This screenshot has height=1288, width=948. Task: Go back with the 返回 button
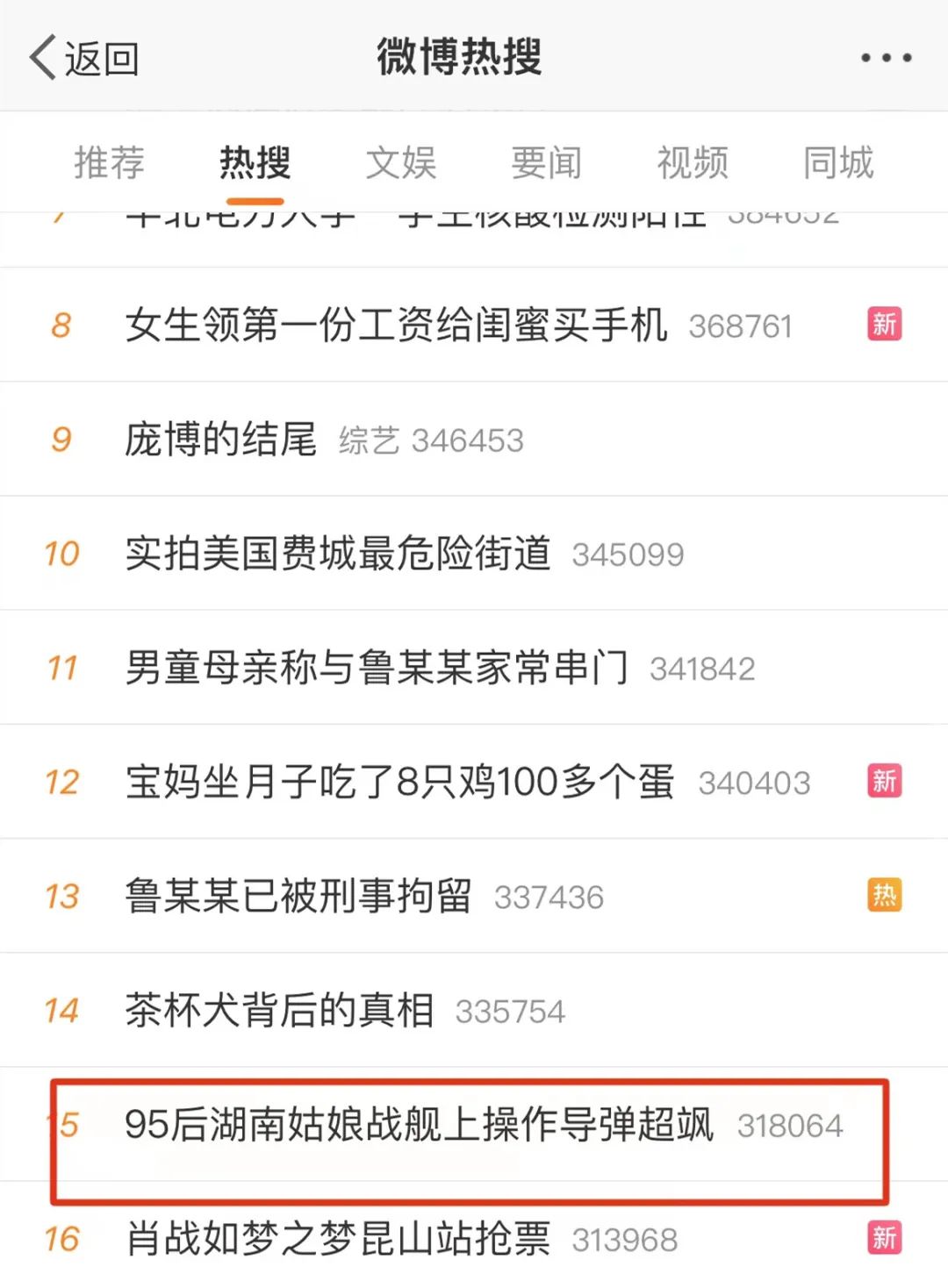(x=84, y=58)
